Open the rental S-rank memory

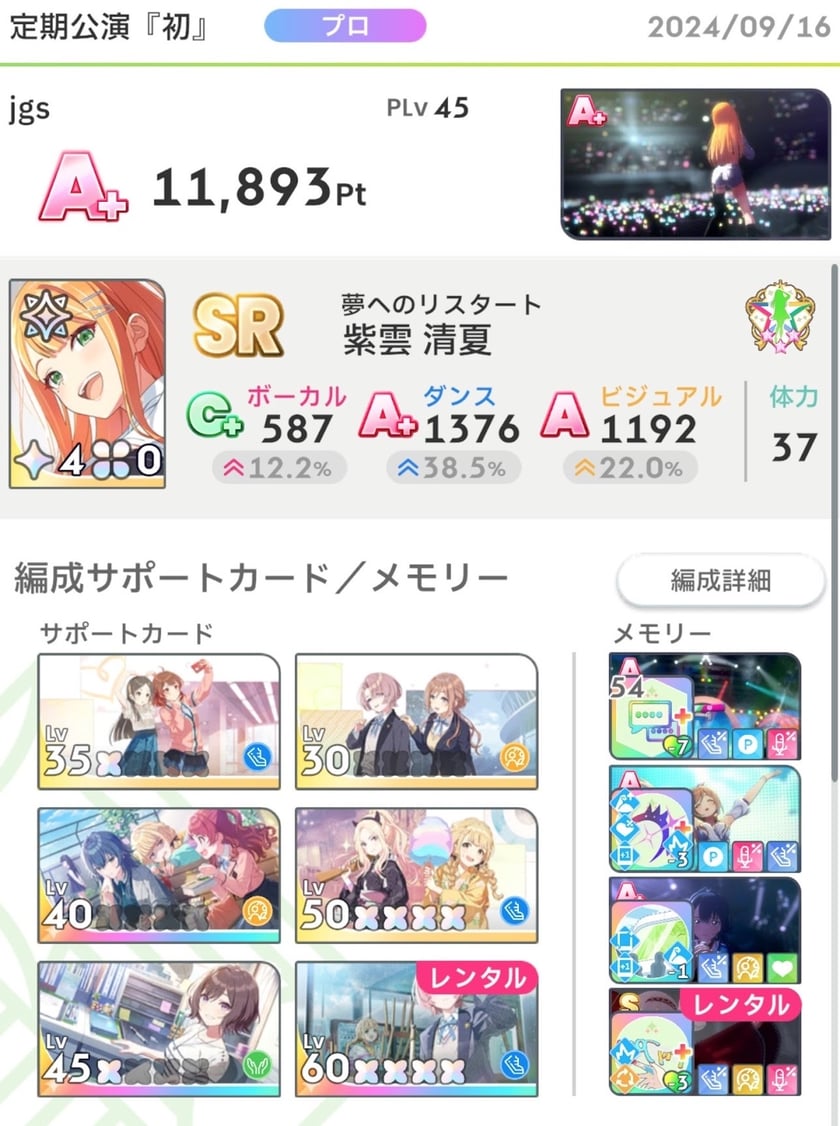click(705, 1043)
